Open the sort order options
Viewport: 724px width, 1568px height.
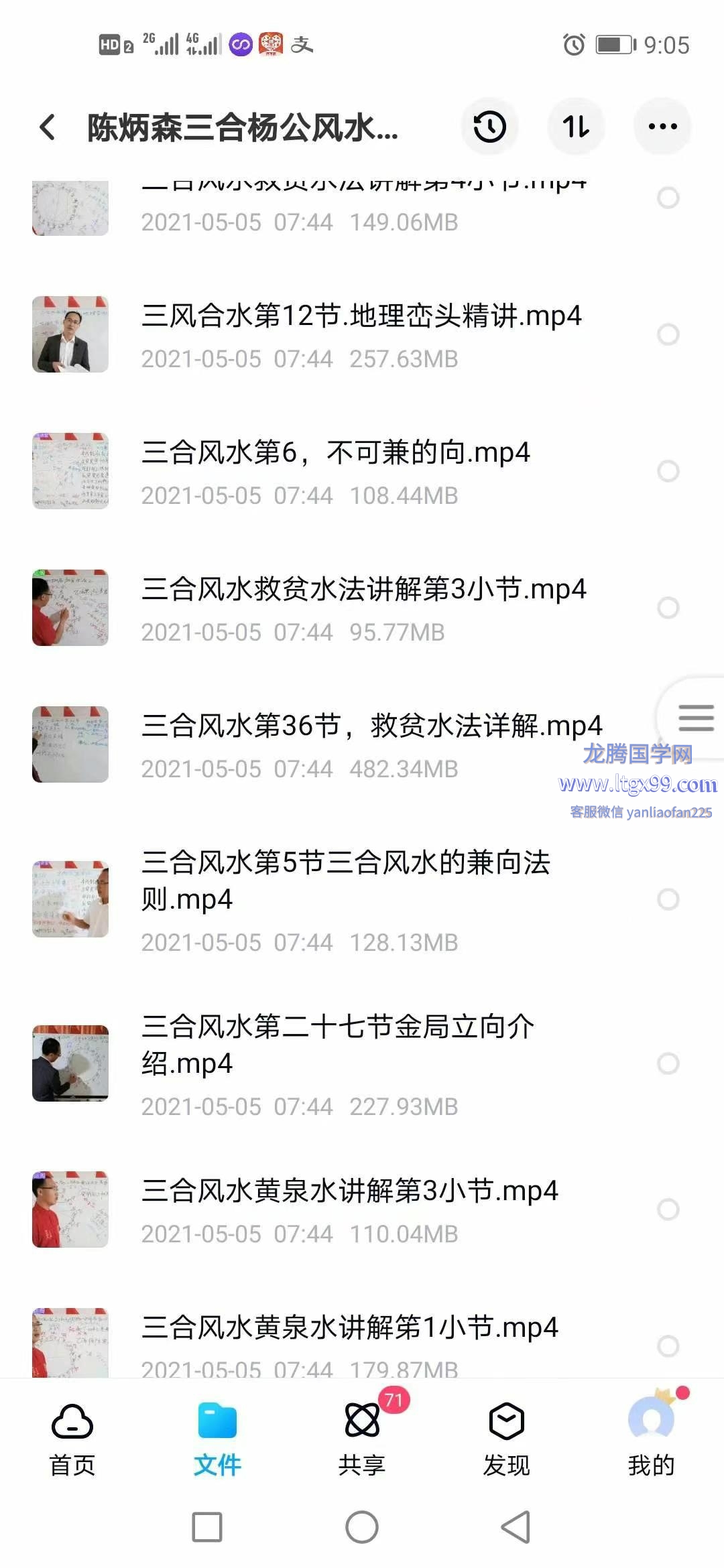click(576, 127)
